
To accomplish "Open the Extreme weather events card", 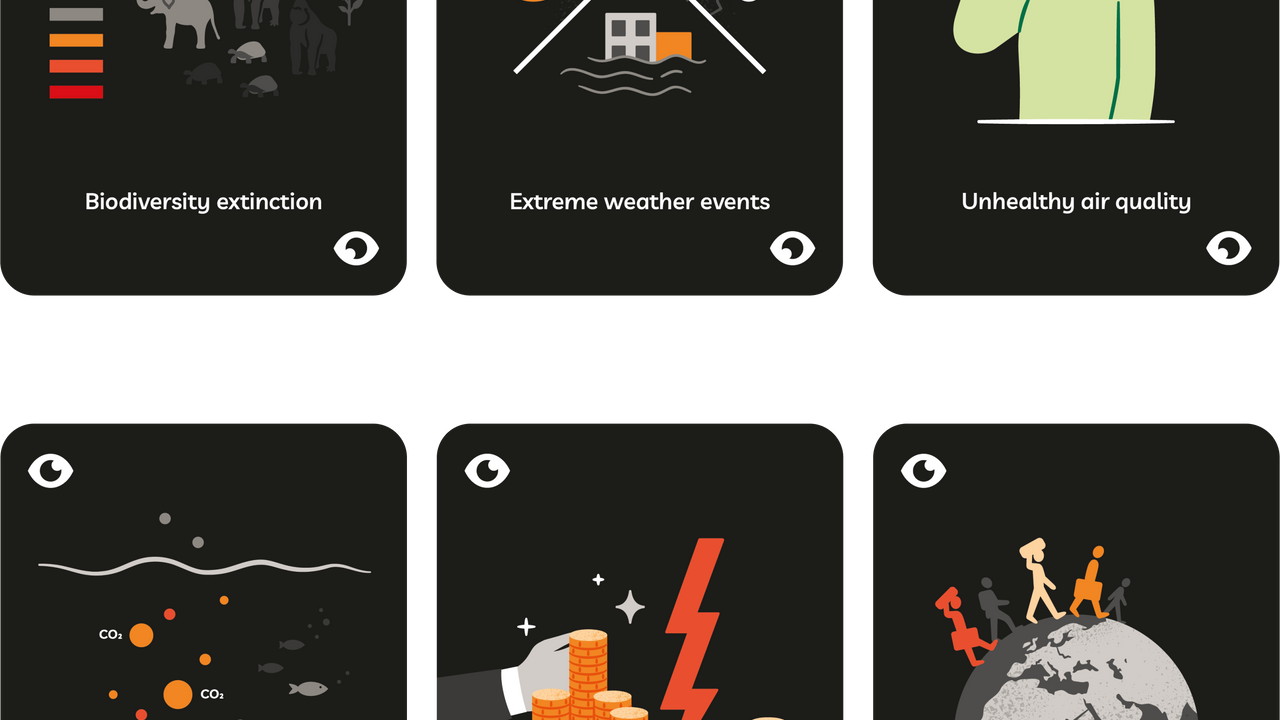I will [640, 201].
